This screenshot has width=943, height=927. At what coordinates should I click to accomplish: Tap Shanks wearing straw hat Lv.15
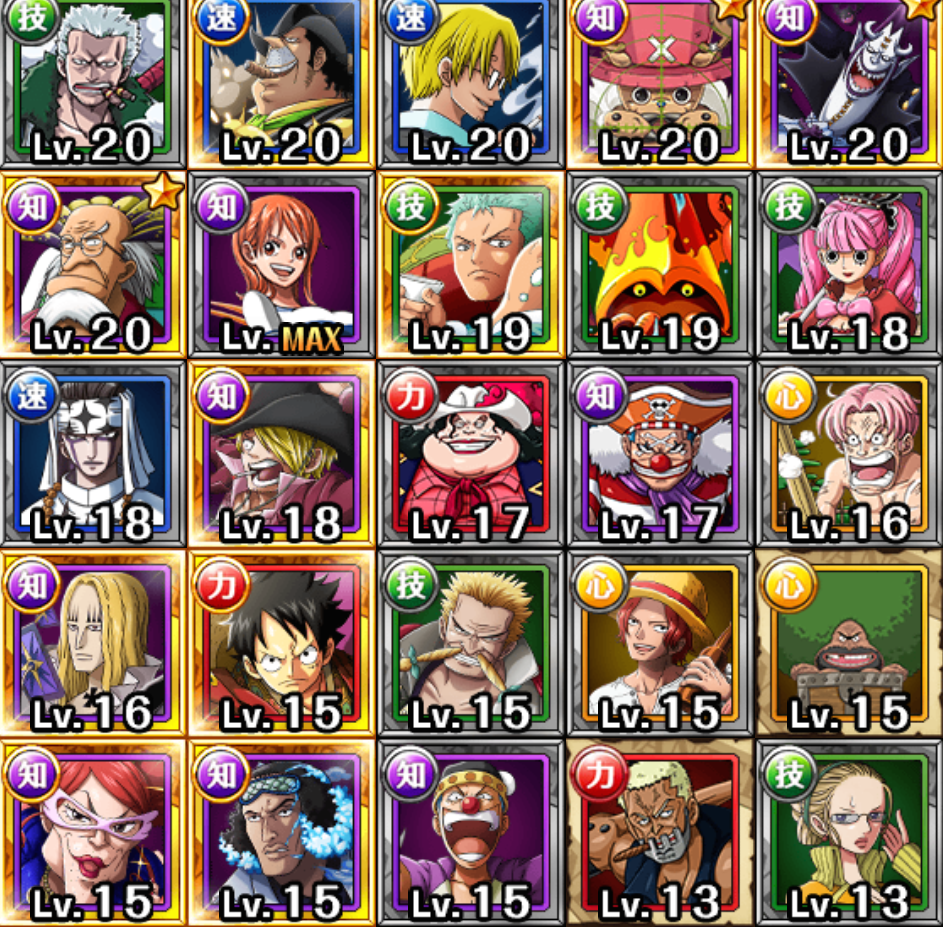tap(659, 642)
